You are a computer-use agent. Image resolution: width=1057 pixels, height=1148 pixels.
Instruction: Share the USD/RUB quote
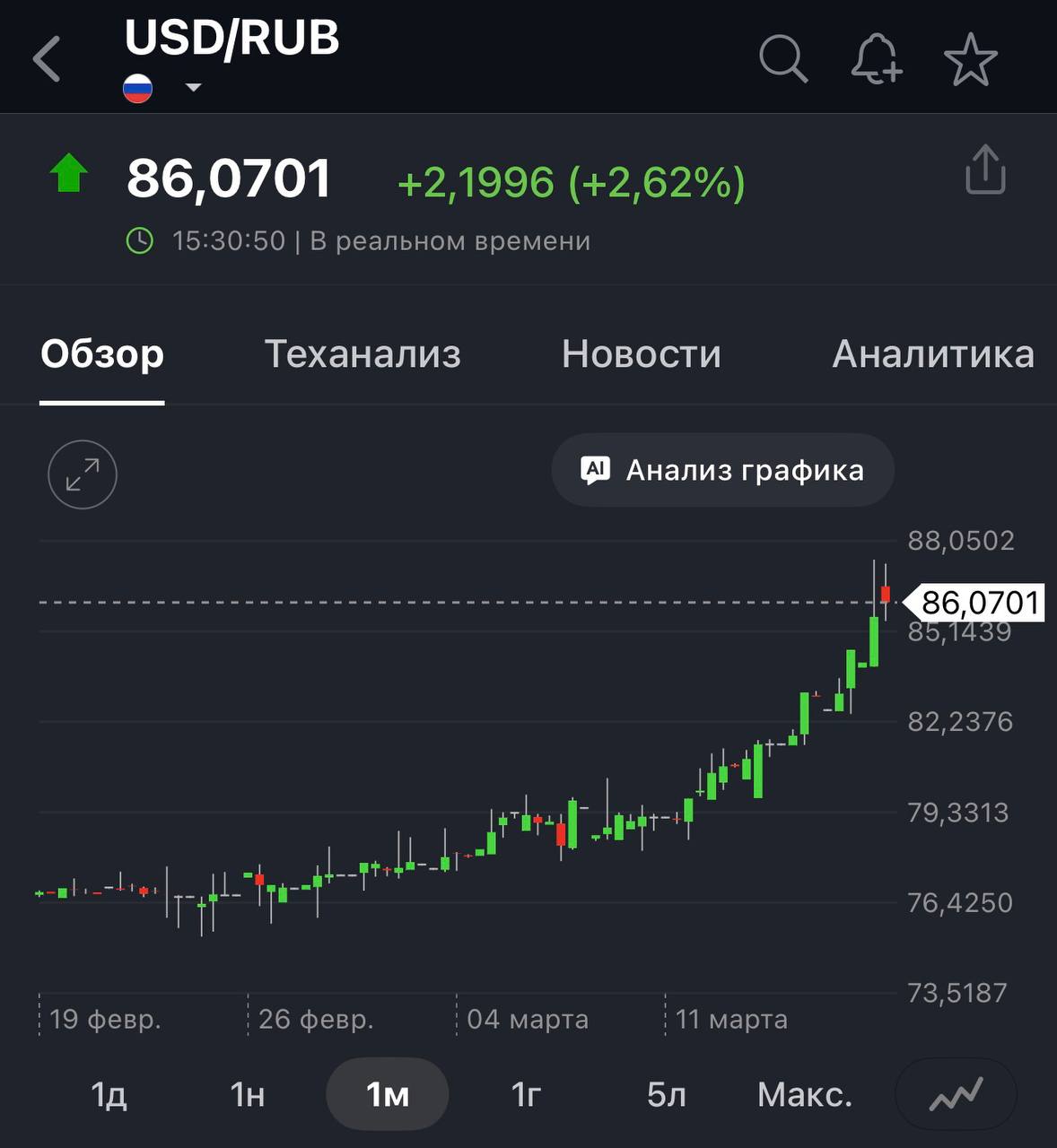click(x=985, y=170)
